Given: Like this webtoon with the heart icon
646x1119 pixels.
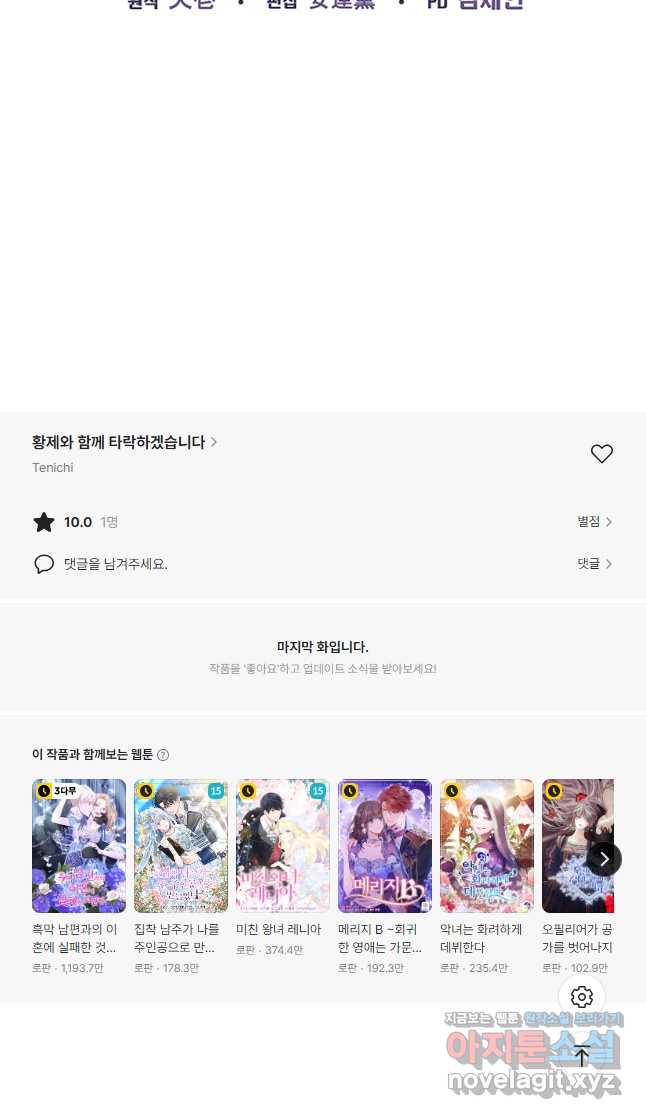Looking at the screenshot, I should pos(601,454).
